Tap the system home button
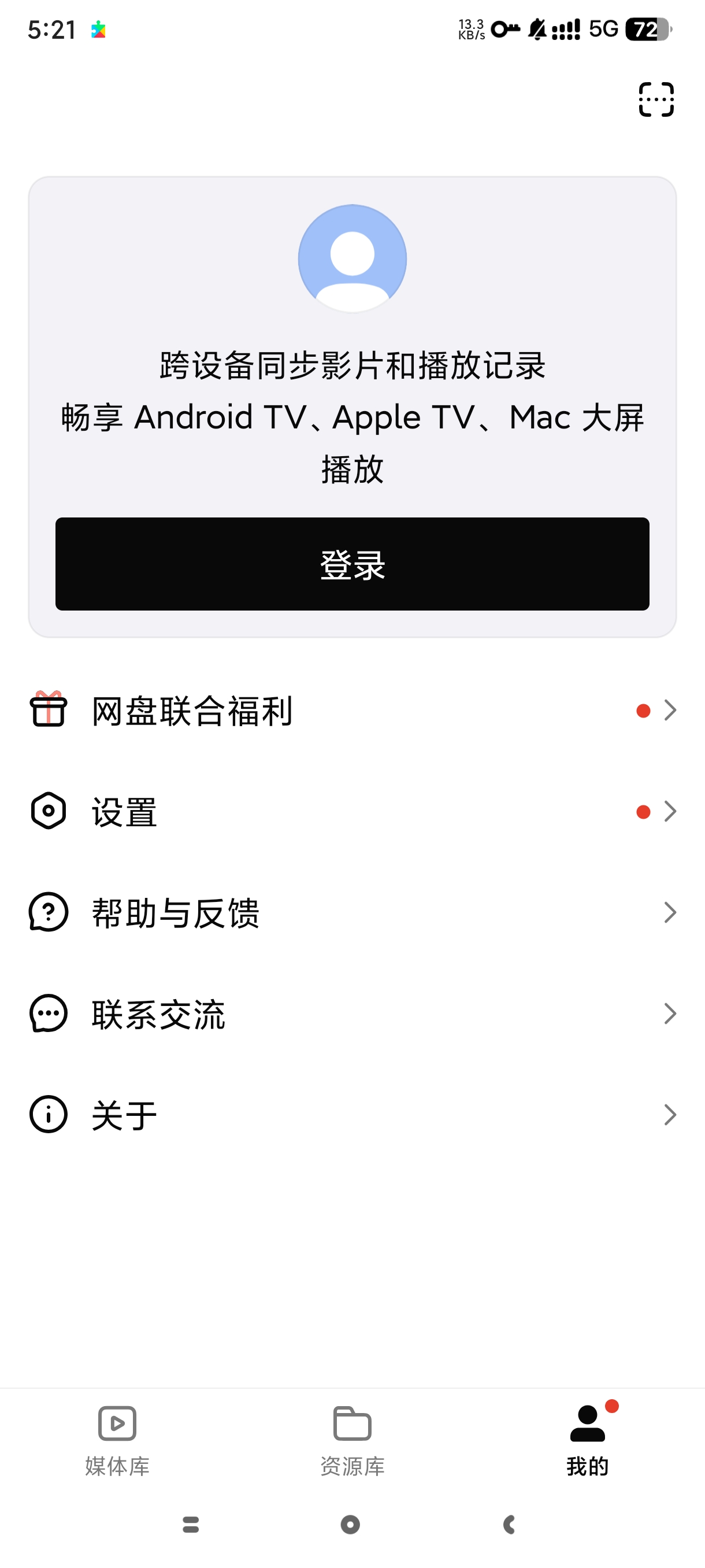The width and height of the screenshot is (705, 1568). click(350, 1524)
